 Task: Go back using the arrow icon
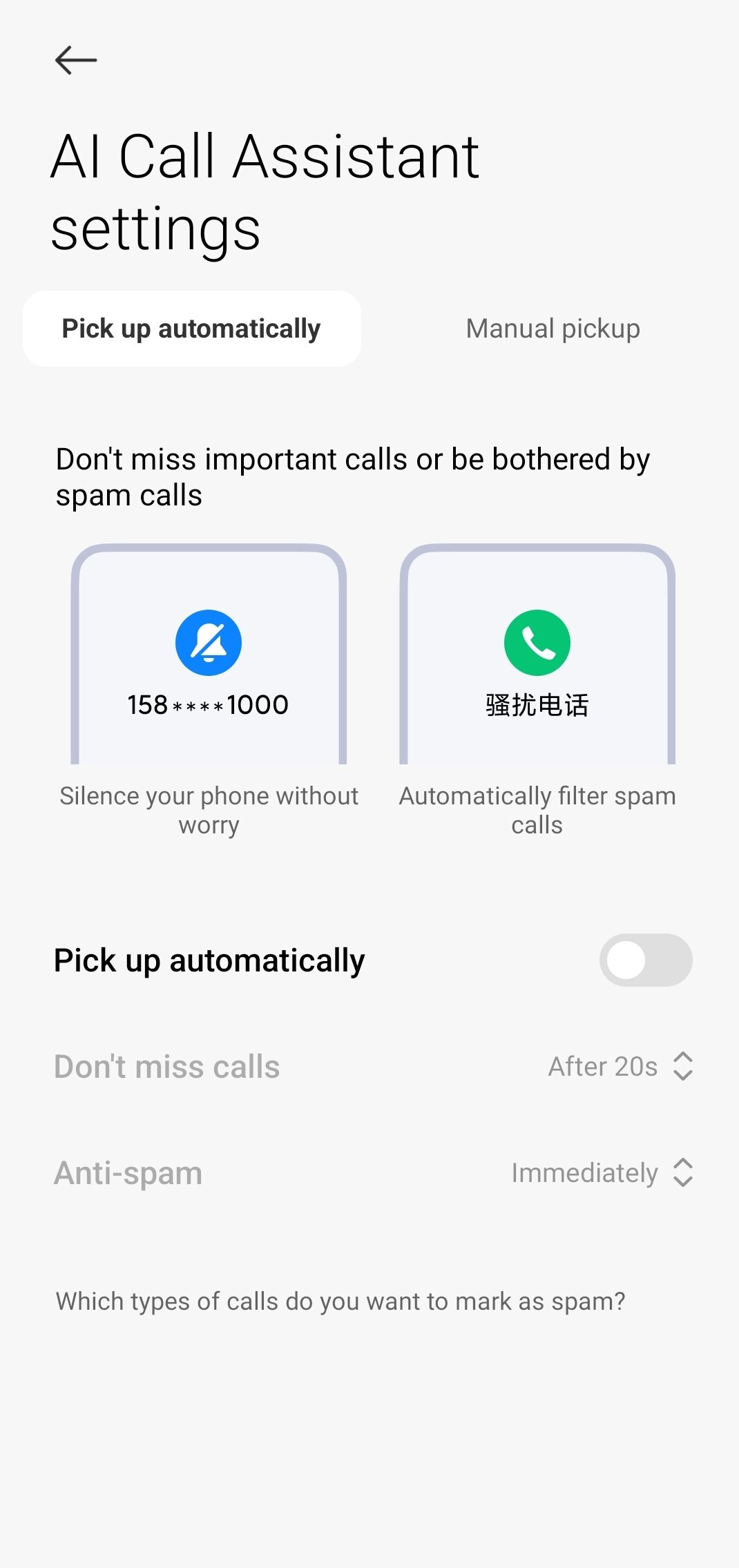75,60
